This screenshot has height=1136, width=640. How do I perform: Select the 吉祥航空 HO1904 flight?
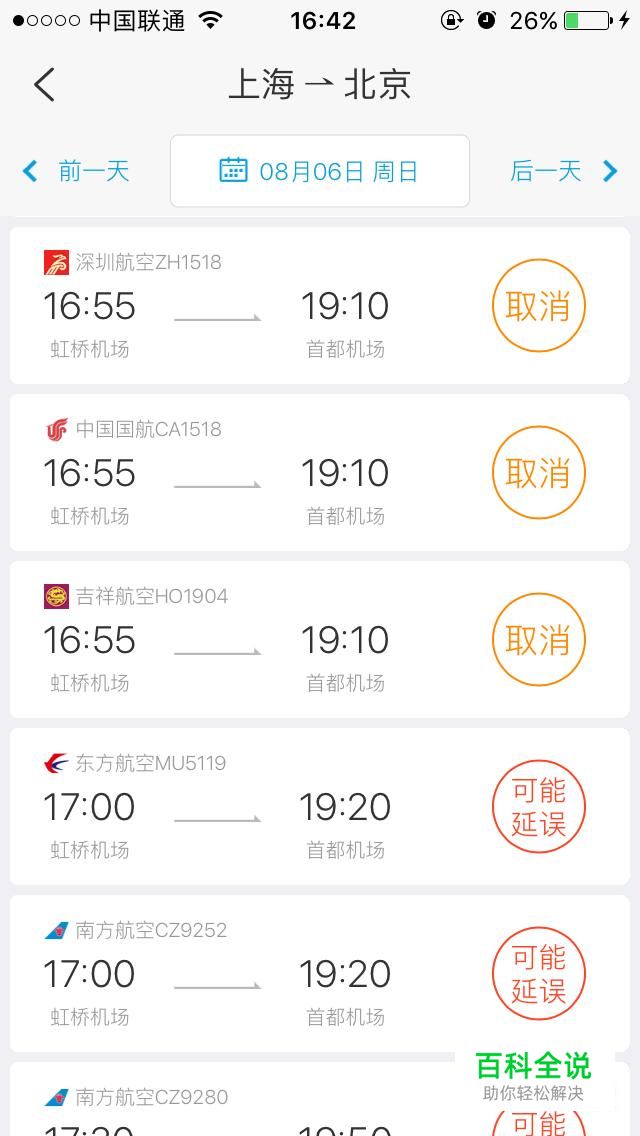click(320, 640)
